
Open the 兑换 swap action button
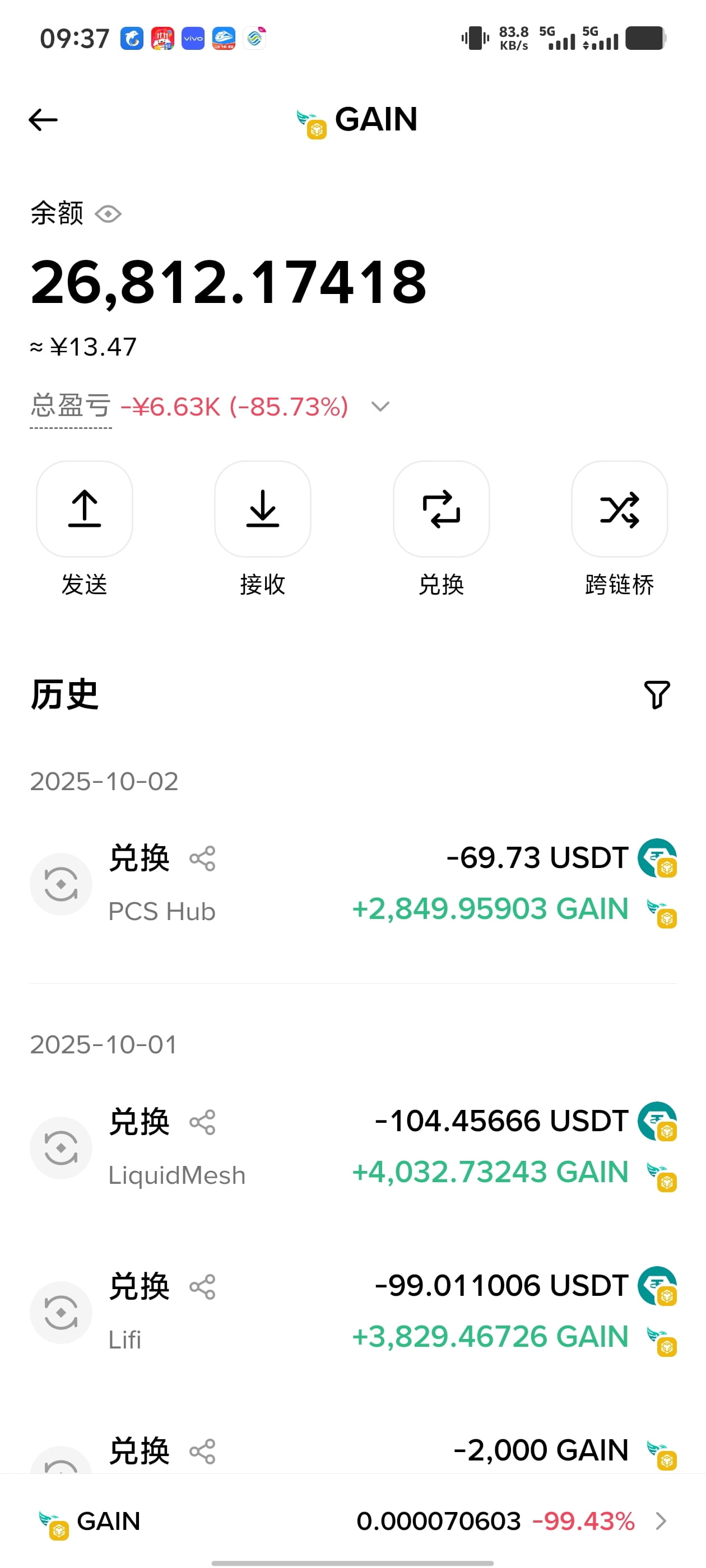pos(442,509)
